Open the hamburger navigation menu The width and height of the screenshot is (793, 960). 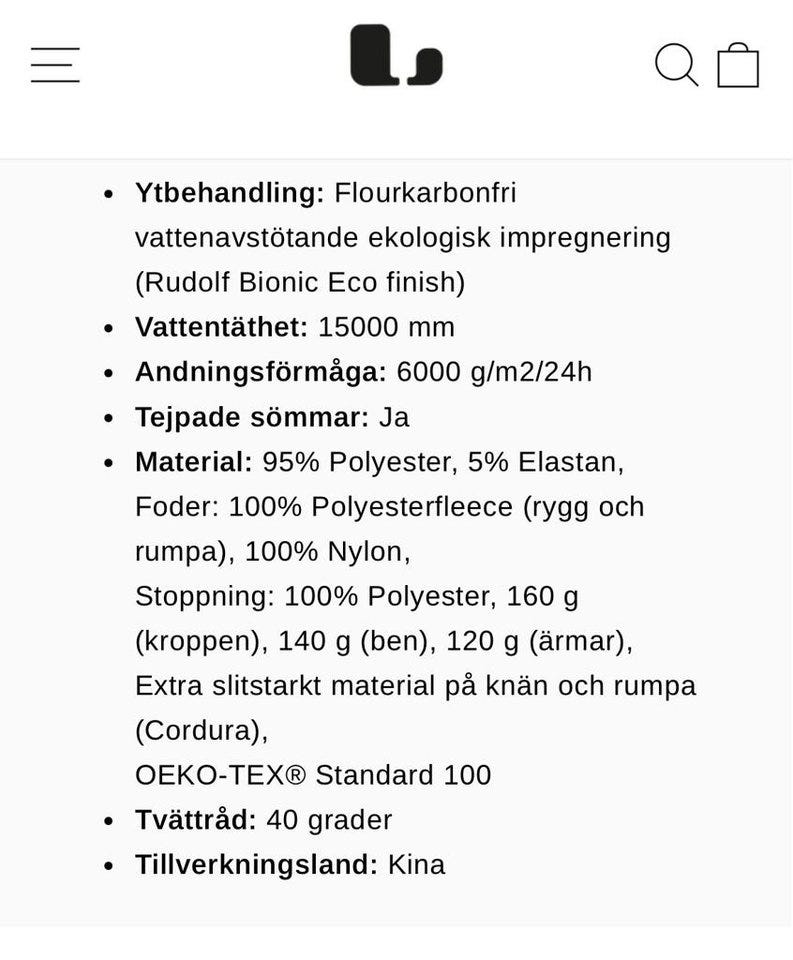[55, 63]
